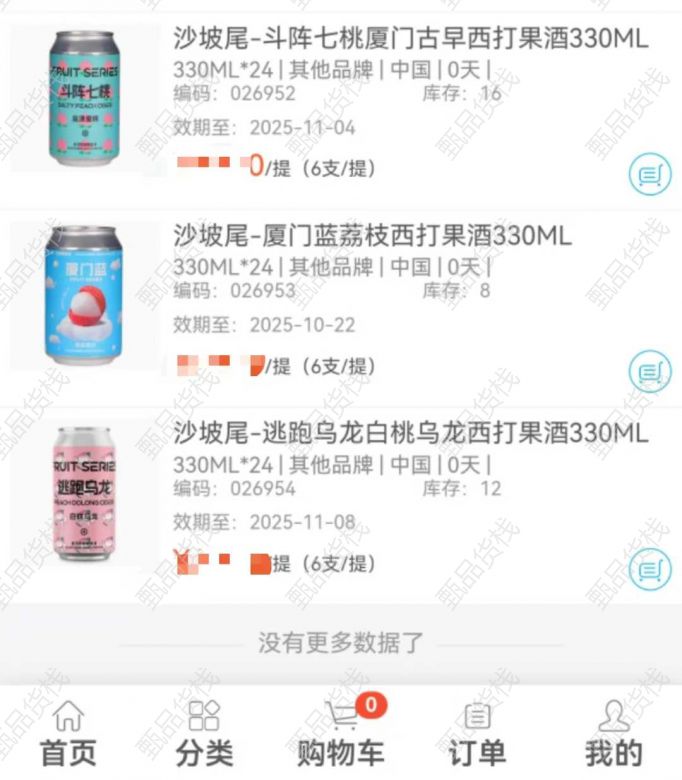Image resolution: width=682 pixels, height=780 pixels.
Task: Open the 厦门蓝荔枝西打果酒 product
Action: point(372,237)
